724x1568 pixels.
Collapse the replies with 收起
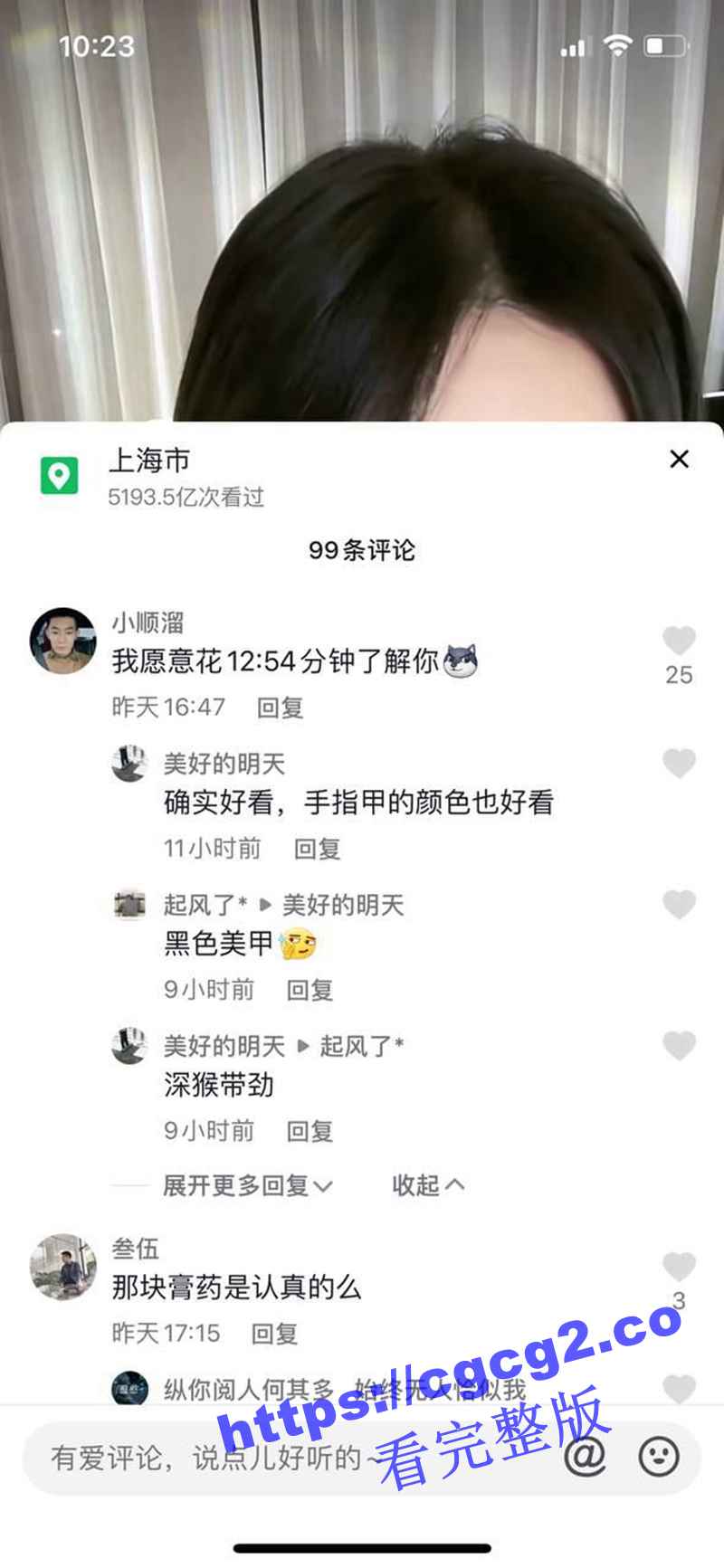point(427,1185)
